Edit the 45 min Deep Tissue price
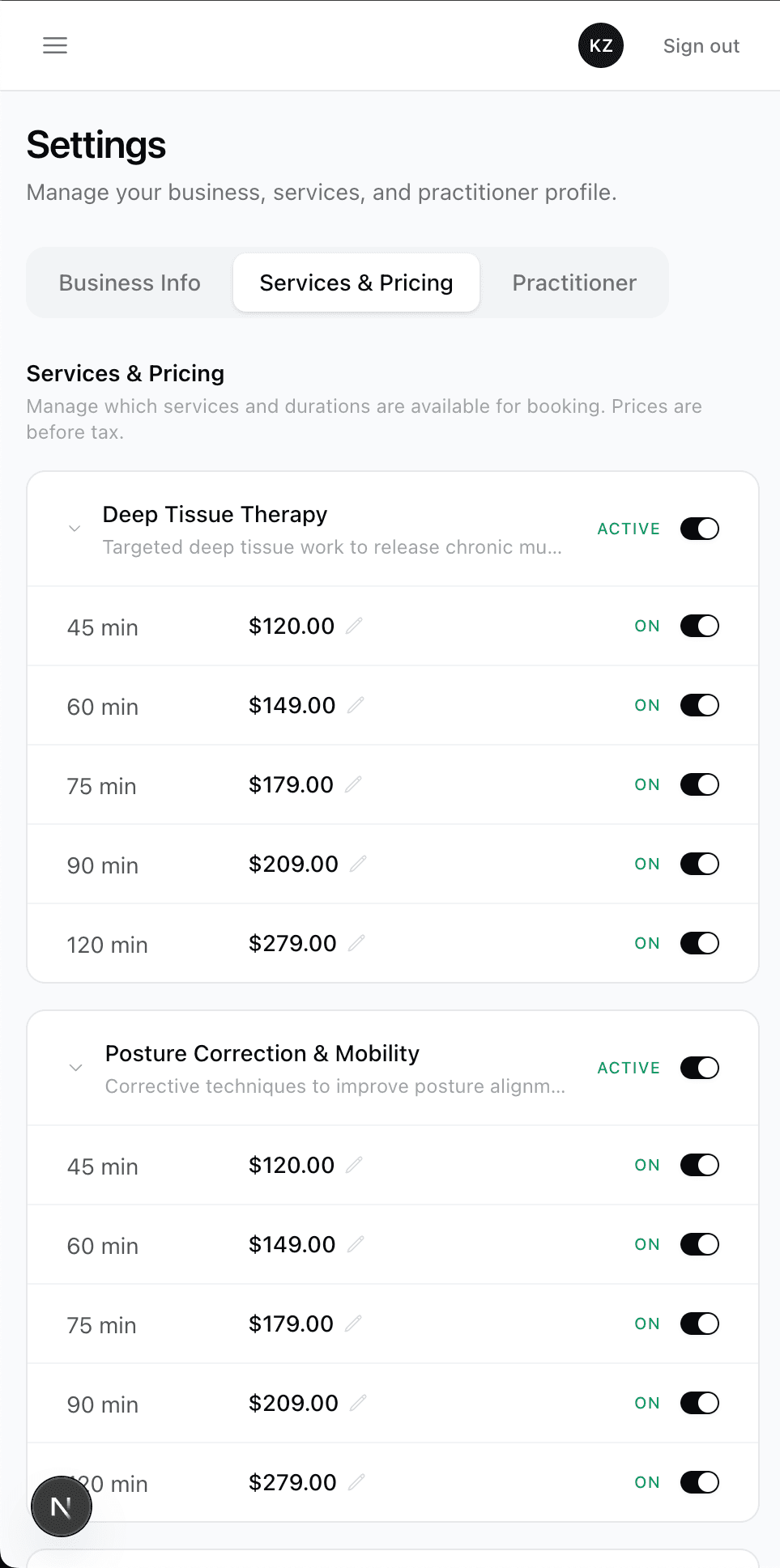Viewport: 780px width, 1568px height. (x=354, y=625)
